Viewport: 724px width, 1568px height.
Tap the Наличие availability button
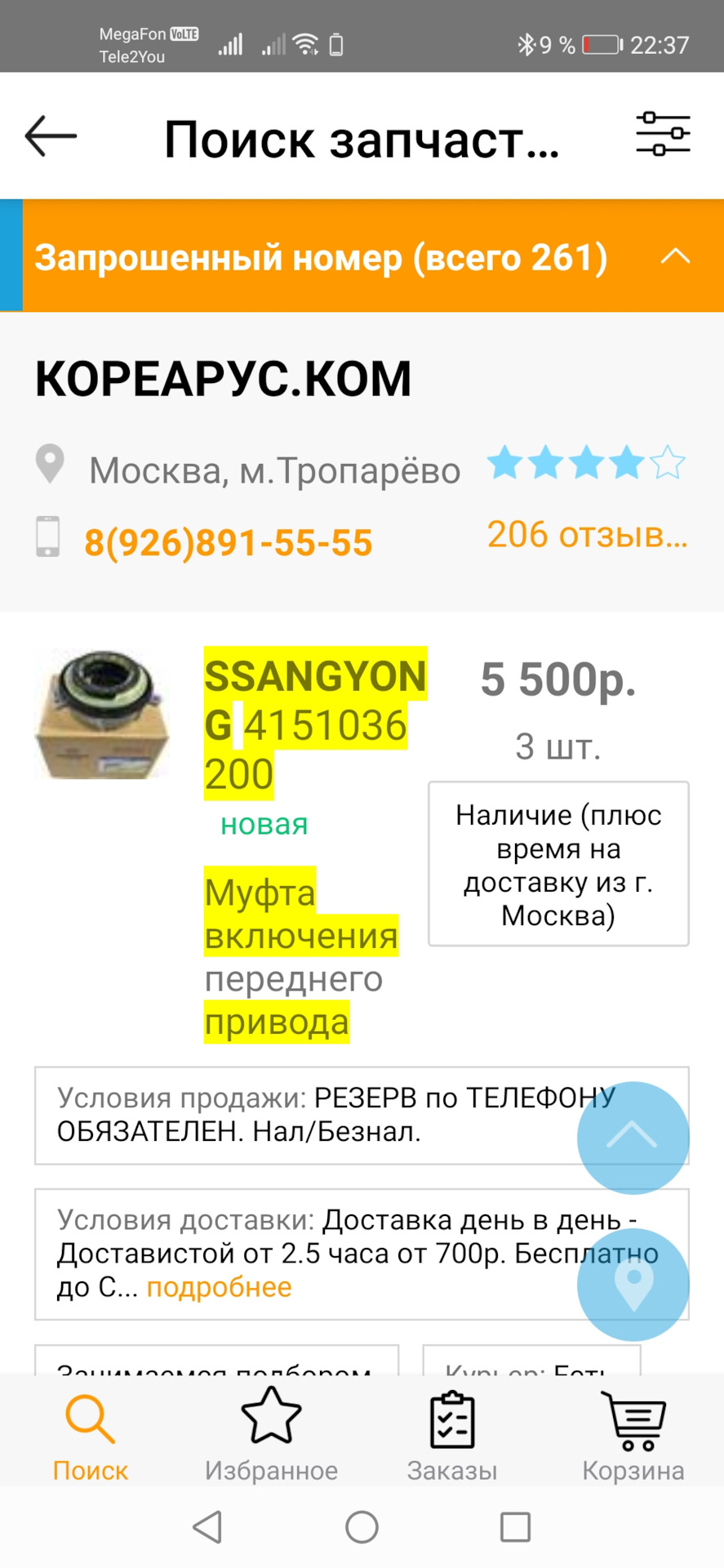558,864
